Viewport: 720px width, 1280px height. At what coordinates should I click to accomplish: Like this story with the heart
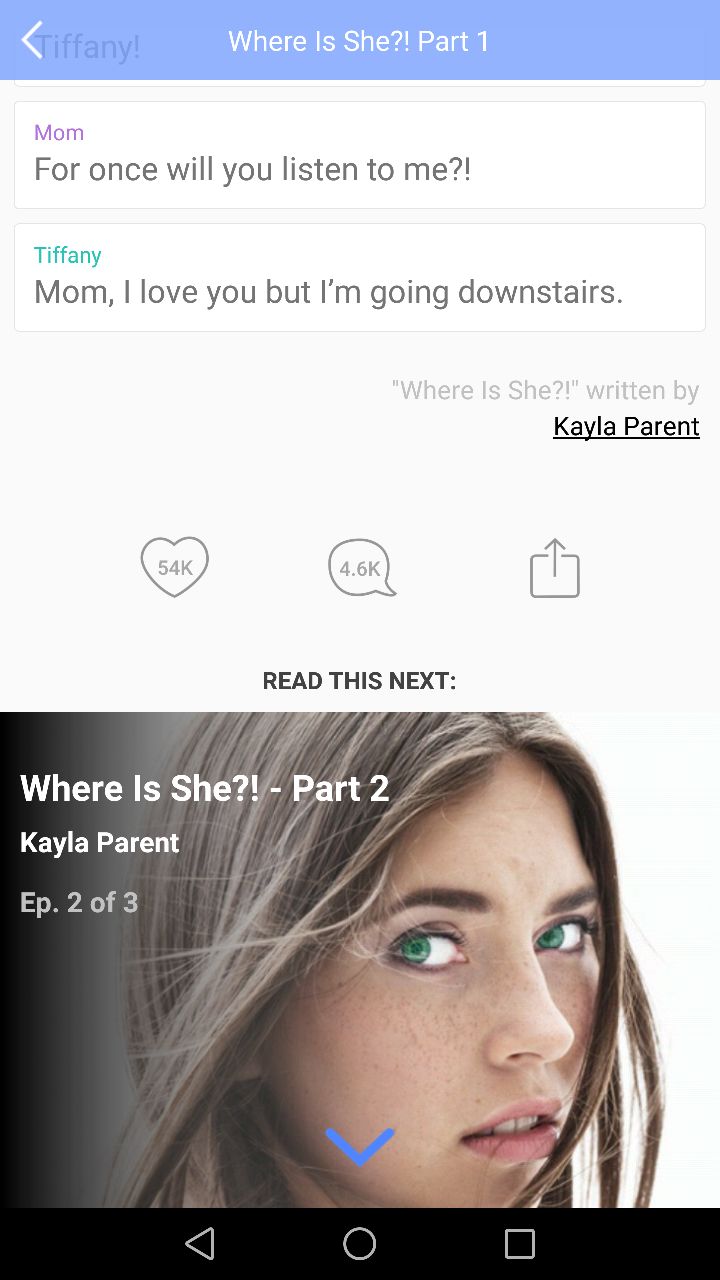pyautogui.click(x=175, y=567)
